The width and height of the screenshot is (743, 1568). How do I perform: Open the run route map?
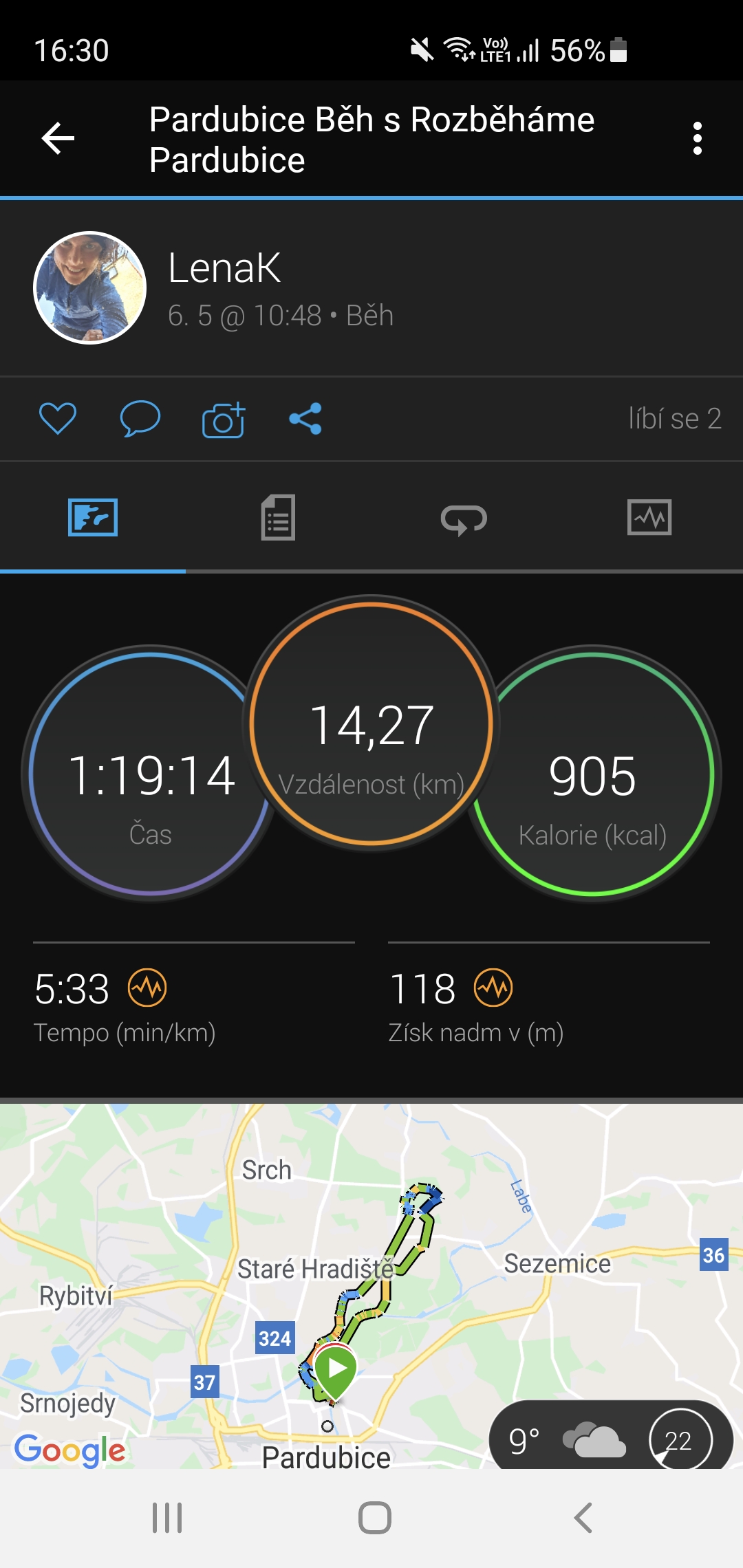[371, 1286]
